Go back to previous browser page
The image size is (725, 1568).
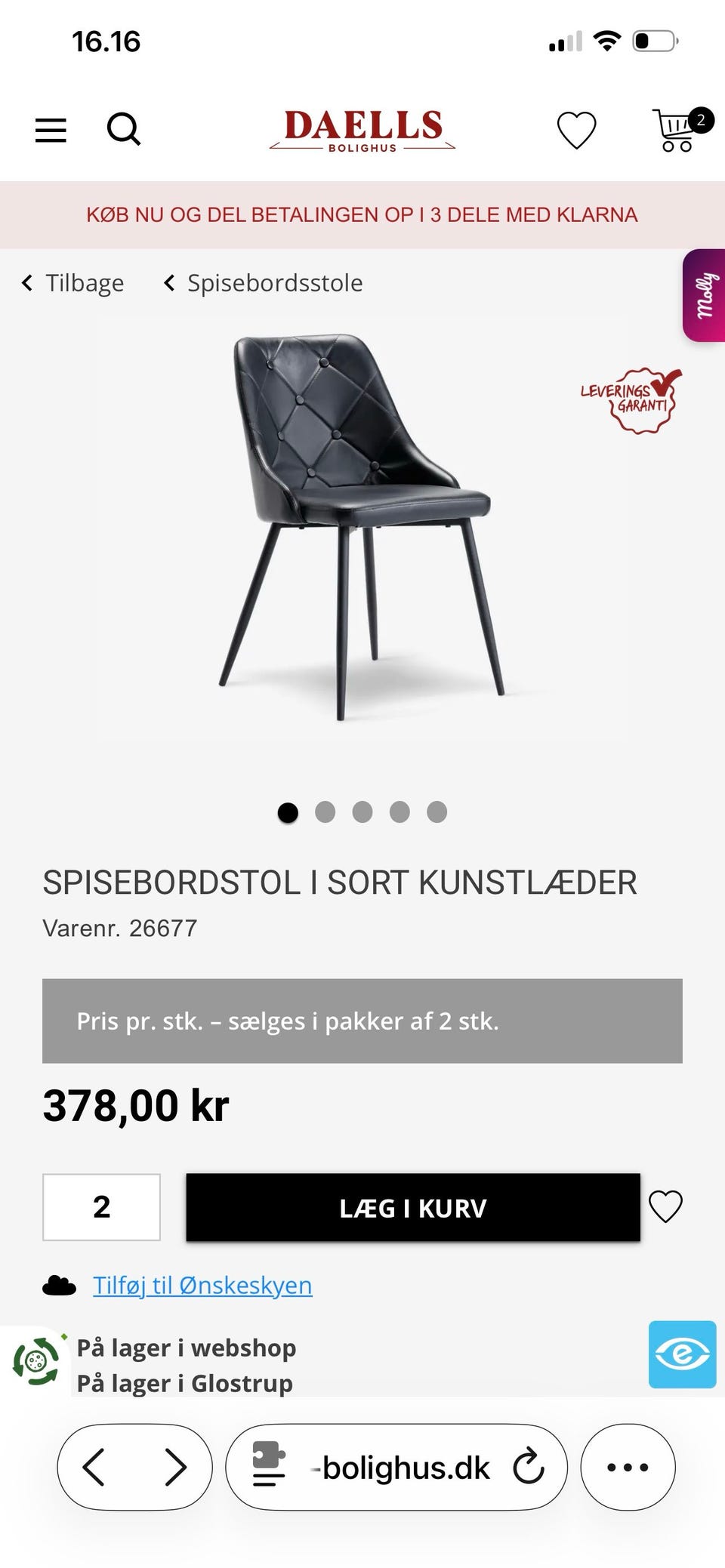coord(94,1467)
